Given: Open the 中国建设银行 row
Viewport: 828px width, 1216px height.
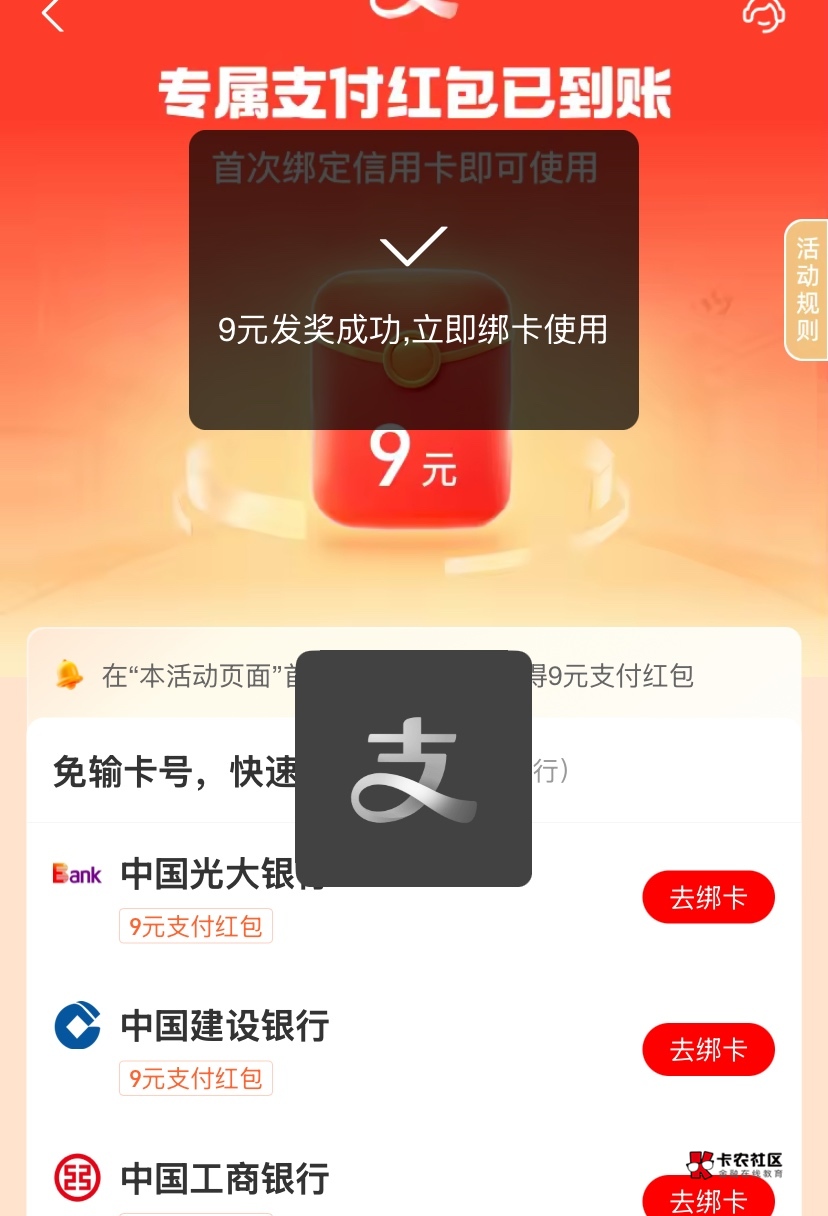Looking at the screenshot, I should [414, 1050].
